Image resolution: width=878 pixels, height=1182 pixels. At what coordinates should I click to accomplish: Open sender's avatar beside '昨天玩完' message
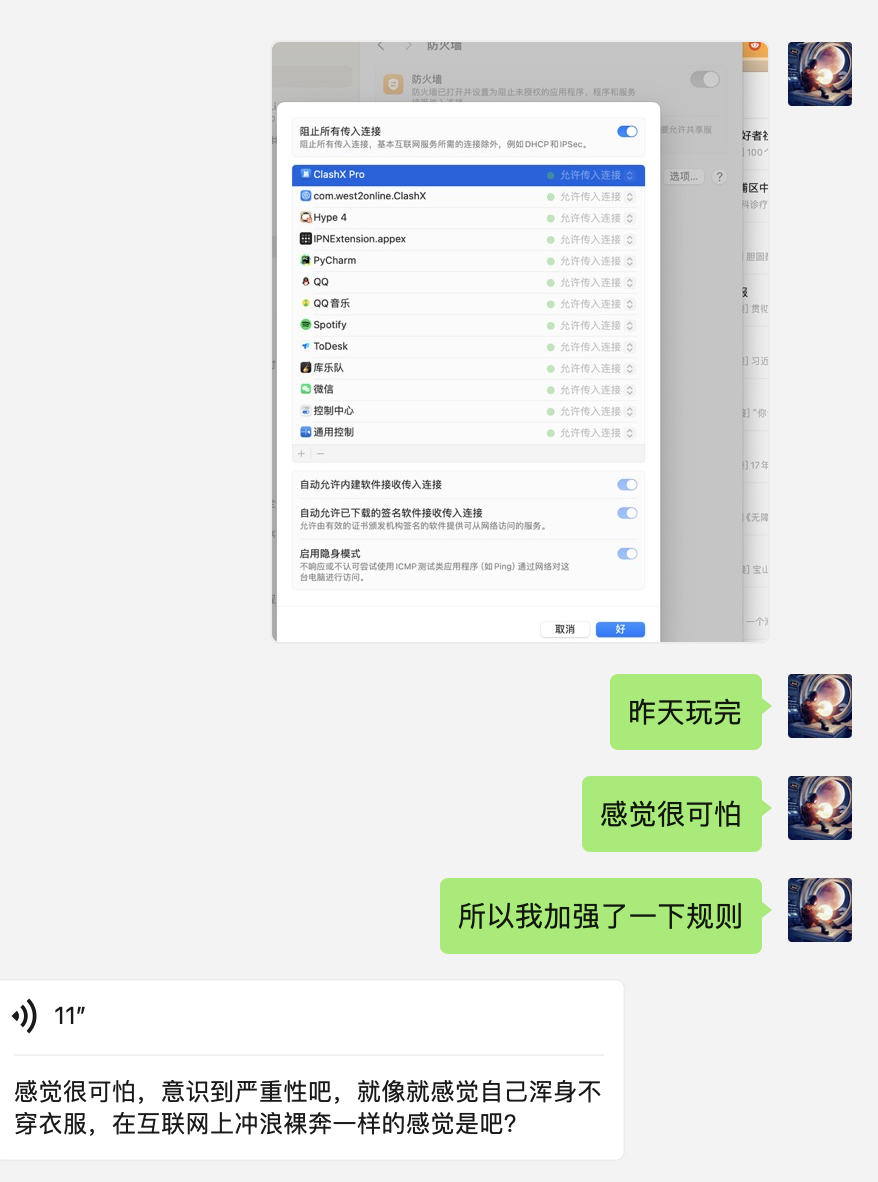pyautogui.click(x=819, y=706)
